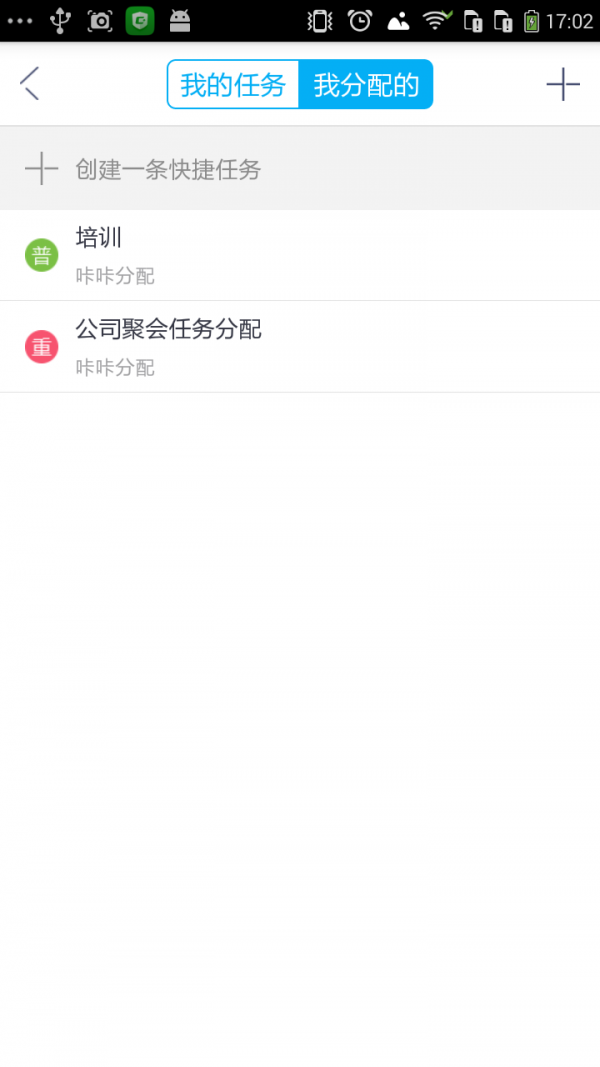Go back using the top-left arrow

30,84
